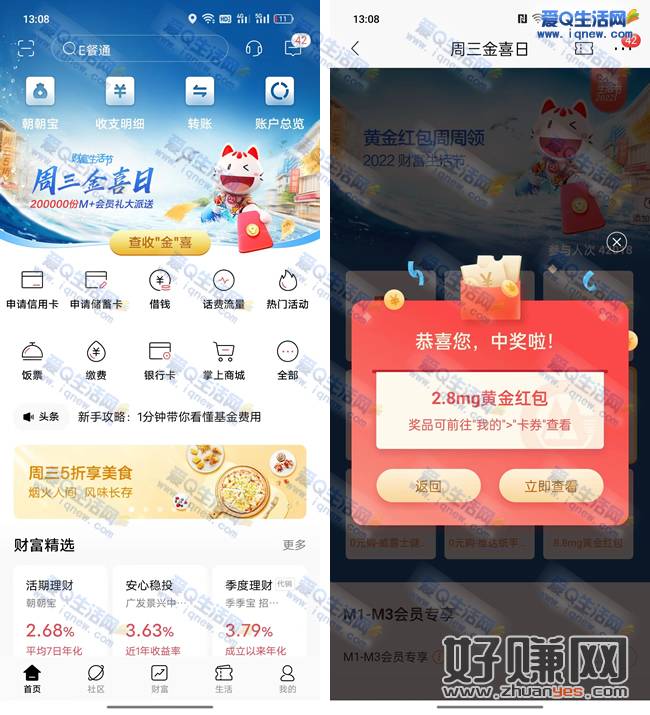Open 话费流量 top-up entry
650x715 pixels.
point(223,289)
